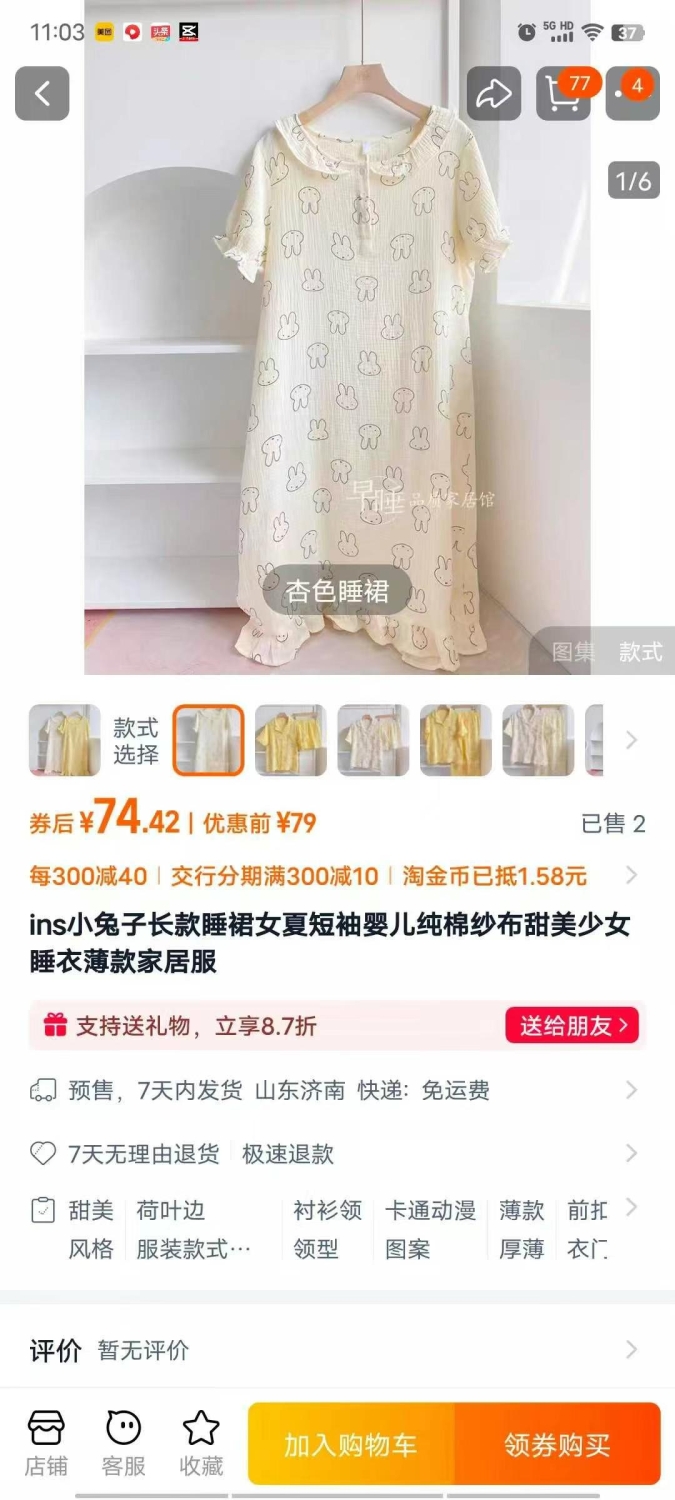Select the yellow shorts pajama set thumbnail

(291, 741)
